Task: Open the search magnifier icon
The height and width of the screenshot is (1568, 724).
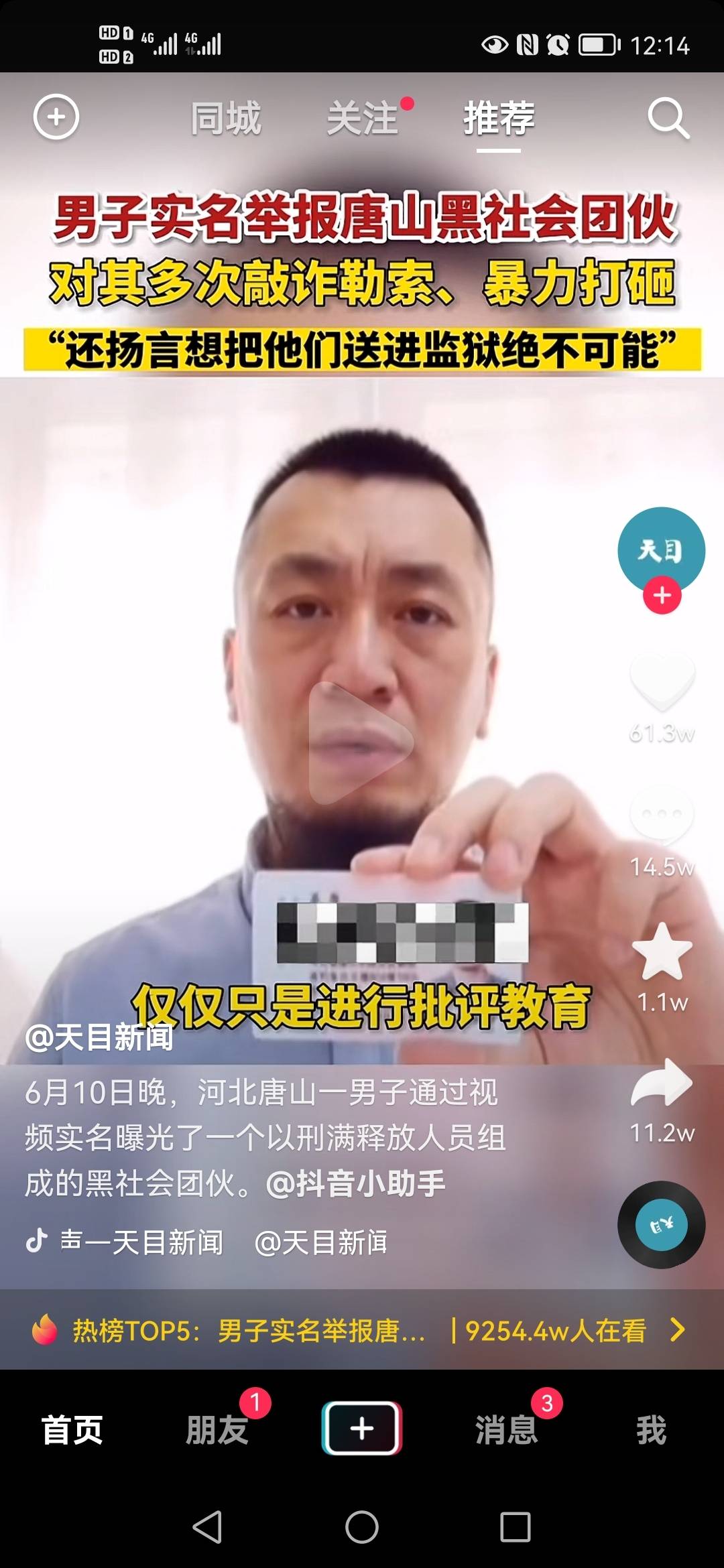Action: tap(668, 119)
